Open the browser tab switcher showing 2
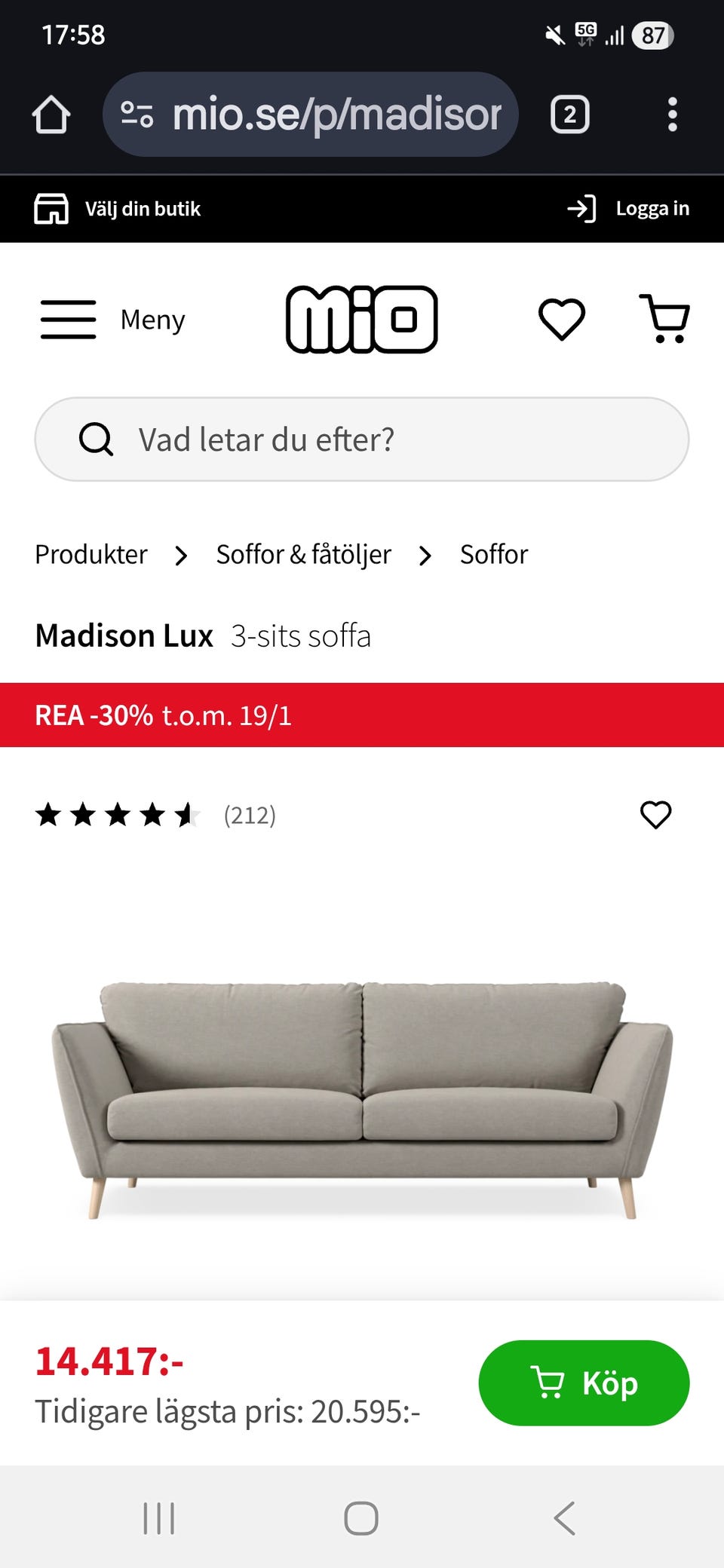Image resolution: width=724 pixels, height=1568 pixels. (x=569, y=115)
